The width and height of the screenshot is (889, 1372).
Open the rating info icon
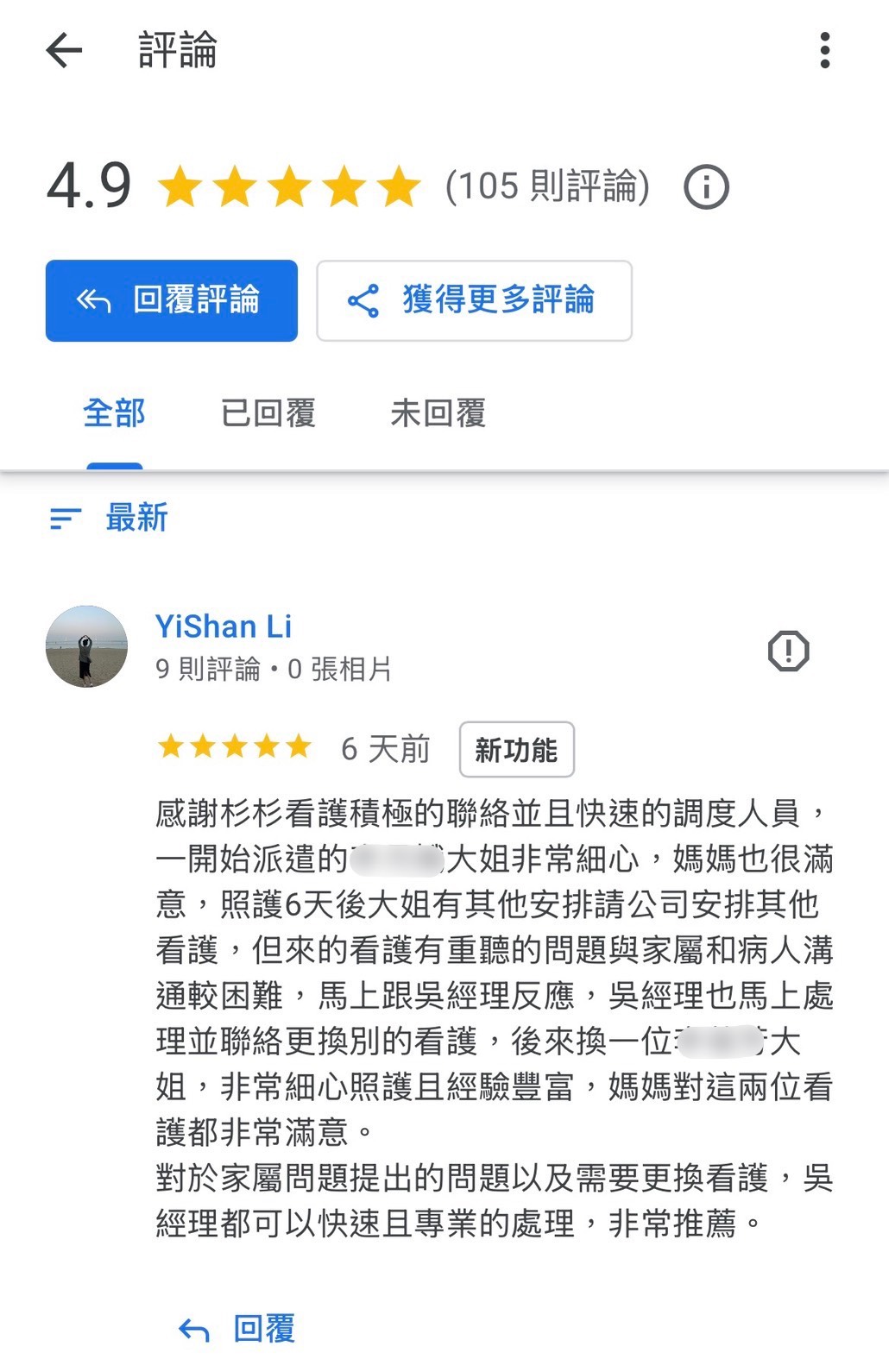tap(706, 187)
